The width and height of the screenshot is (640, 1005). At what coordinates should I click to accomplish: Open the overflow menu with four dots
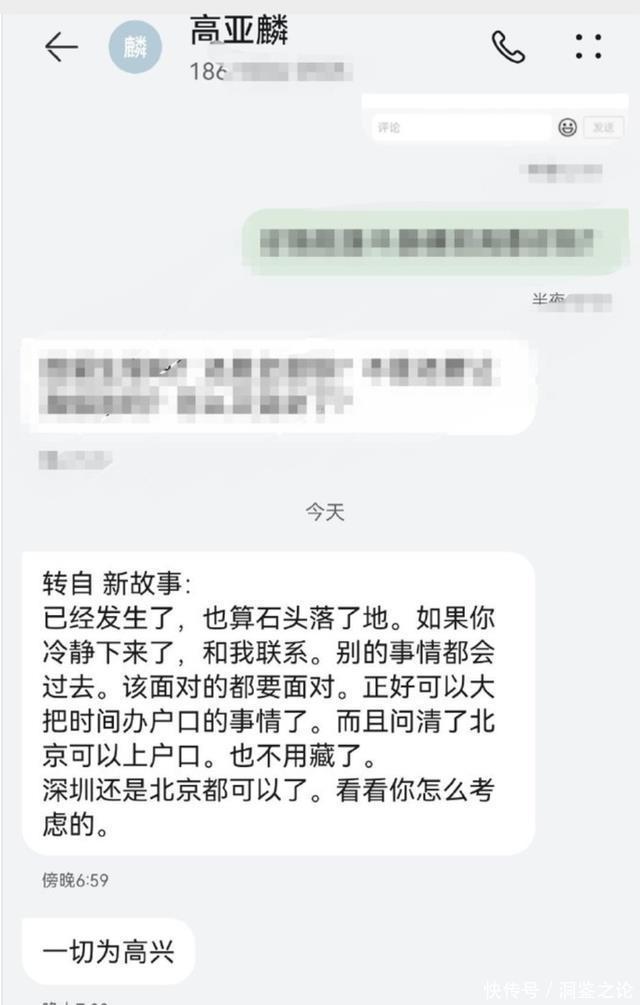(588, 46)
